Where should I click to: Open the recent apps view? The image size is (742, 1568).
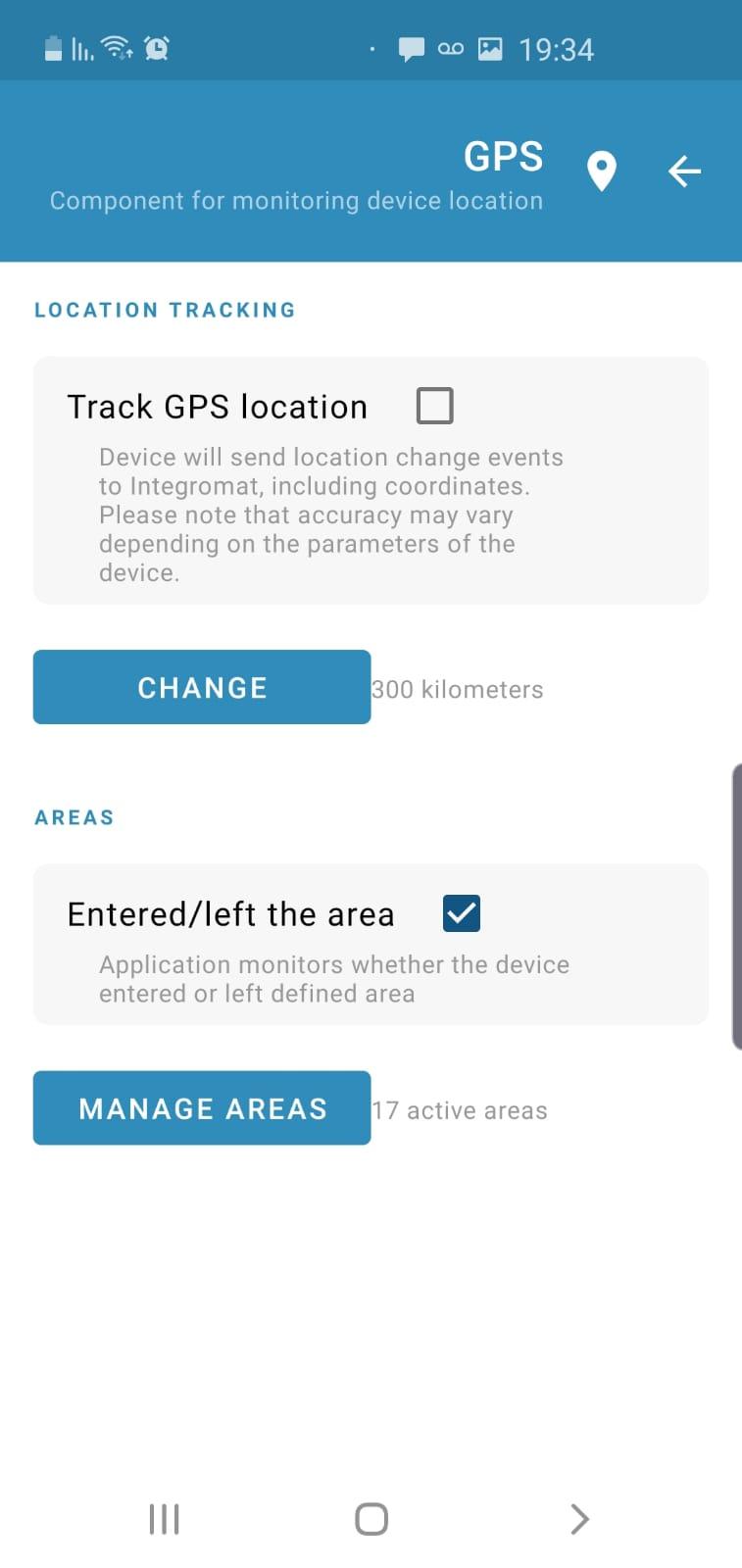pos(164,1519)
